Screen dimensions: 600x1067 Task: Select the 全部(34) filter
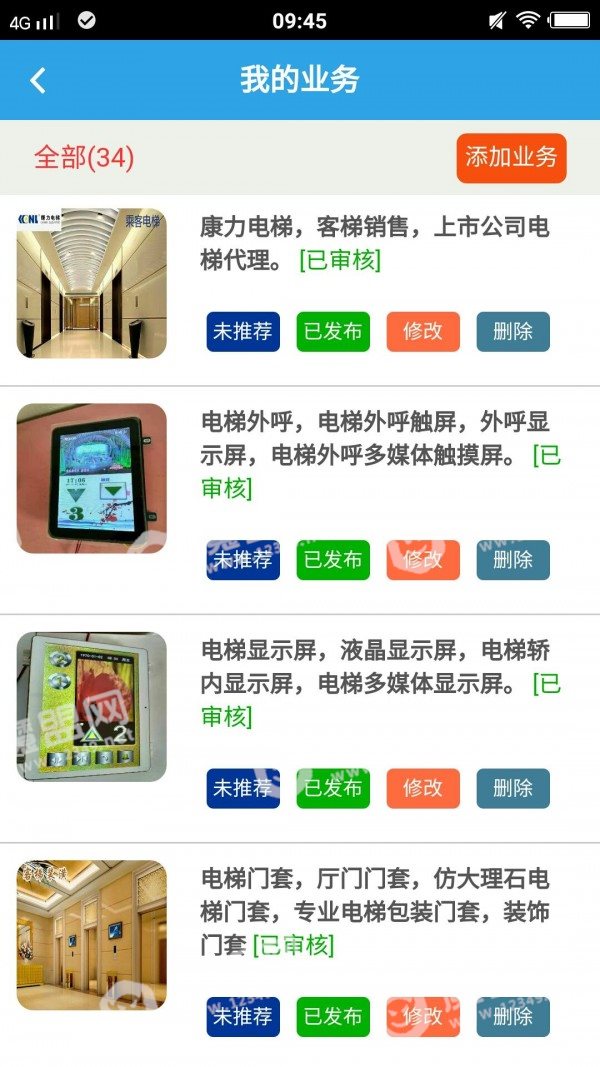tap(84, 158)
